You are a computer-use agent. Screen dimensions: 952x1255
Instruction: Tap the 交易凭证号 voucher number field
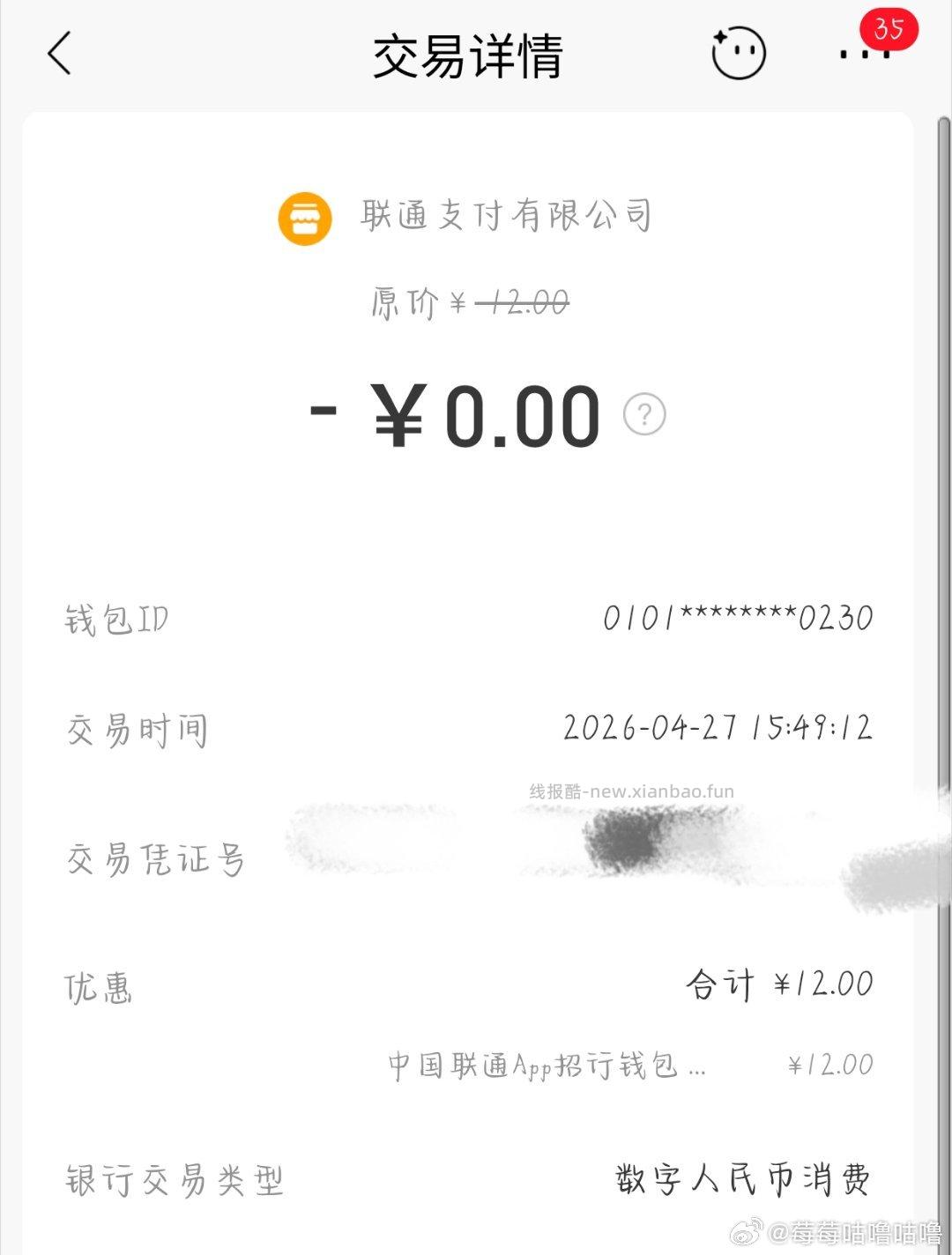[157, 859]
